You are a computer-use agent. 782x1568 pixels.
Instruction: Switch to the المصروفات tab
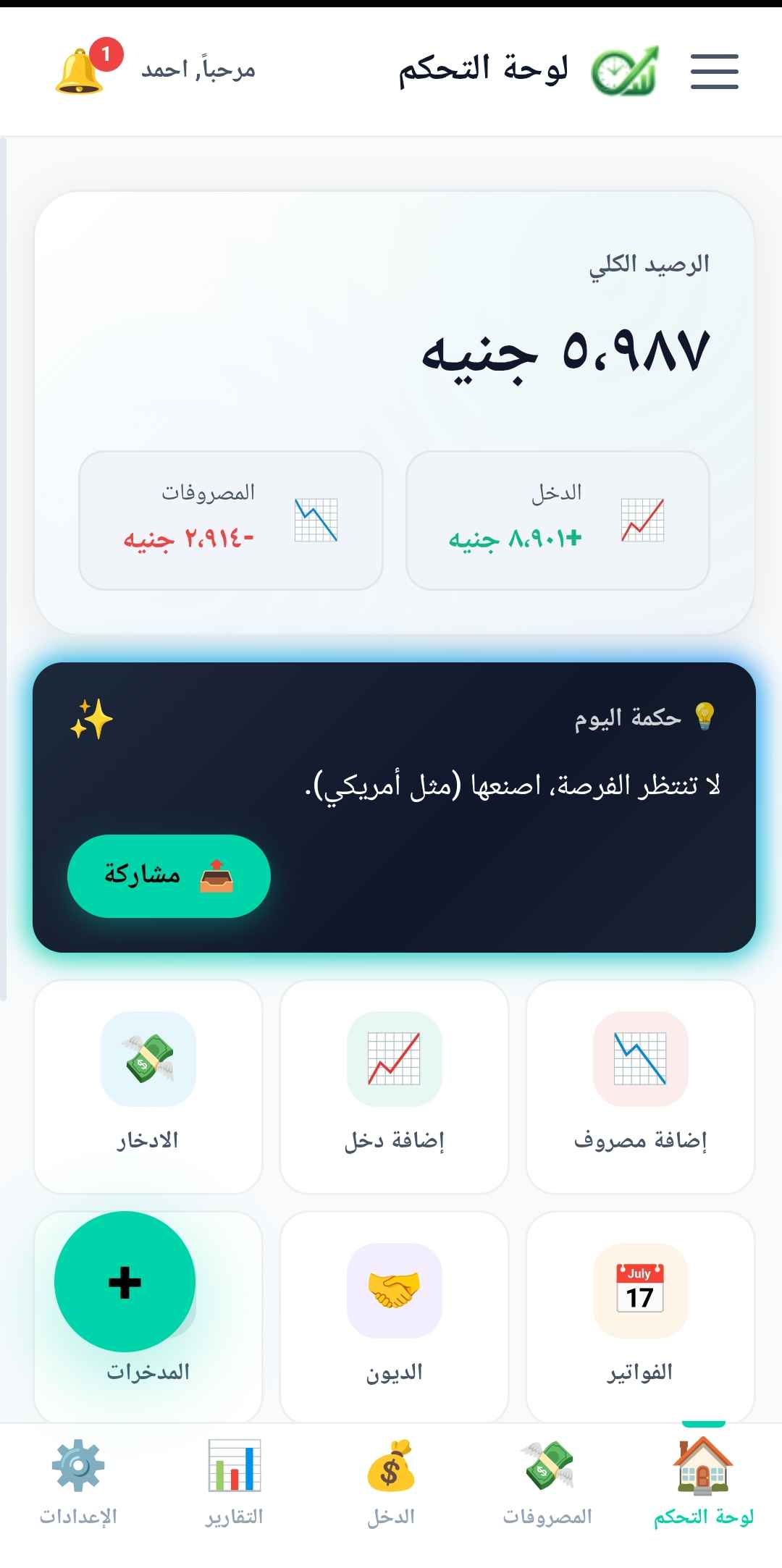pyautogui.click(x=548, y=1491)
